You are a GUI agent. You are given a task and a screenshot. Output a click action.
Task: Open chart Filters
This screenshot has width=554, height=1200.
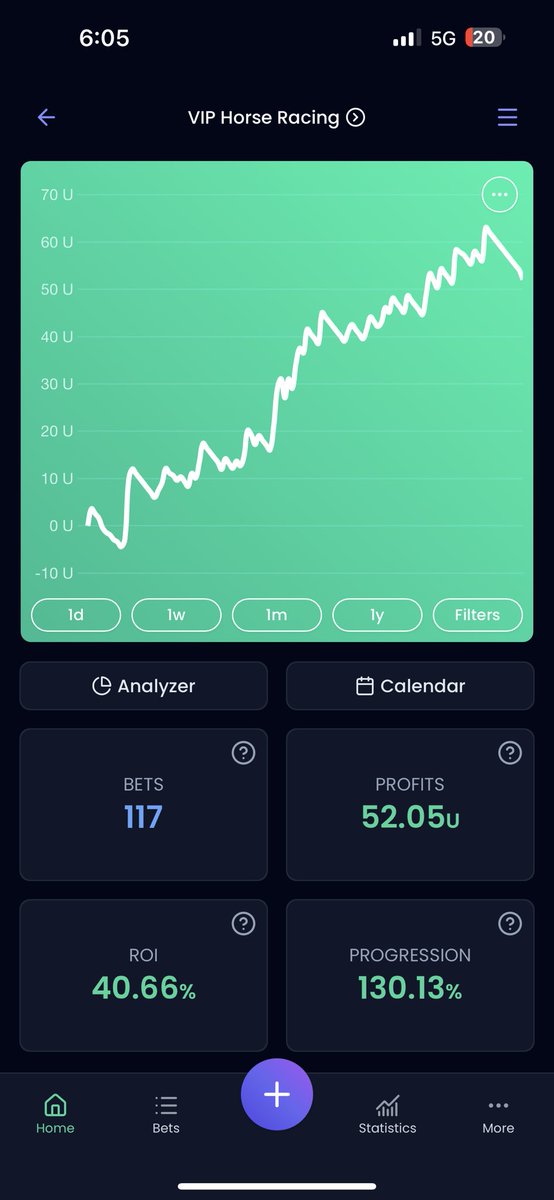477,615
